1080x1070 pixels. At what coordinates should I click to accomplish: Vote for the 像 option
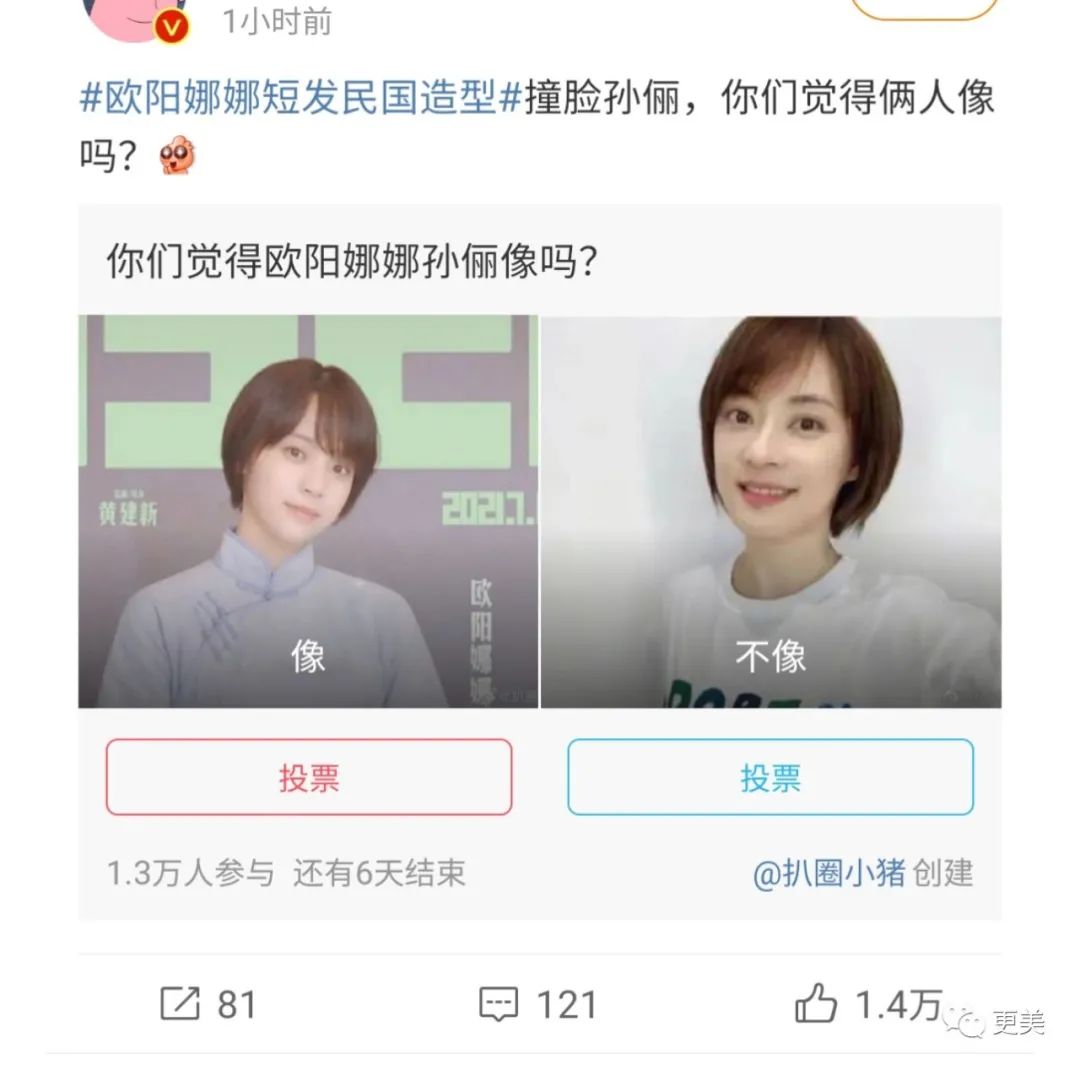click(309, 778)
